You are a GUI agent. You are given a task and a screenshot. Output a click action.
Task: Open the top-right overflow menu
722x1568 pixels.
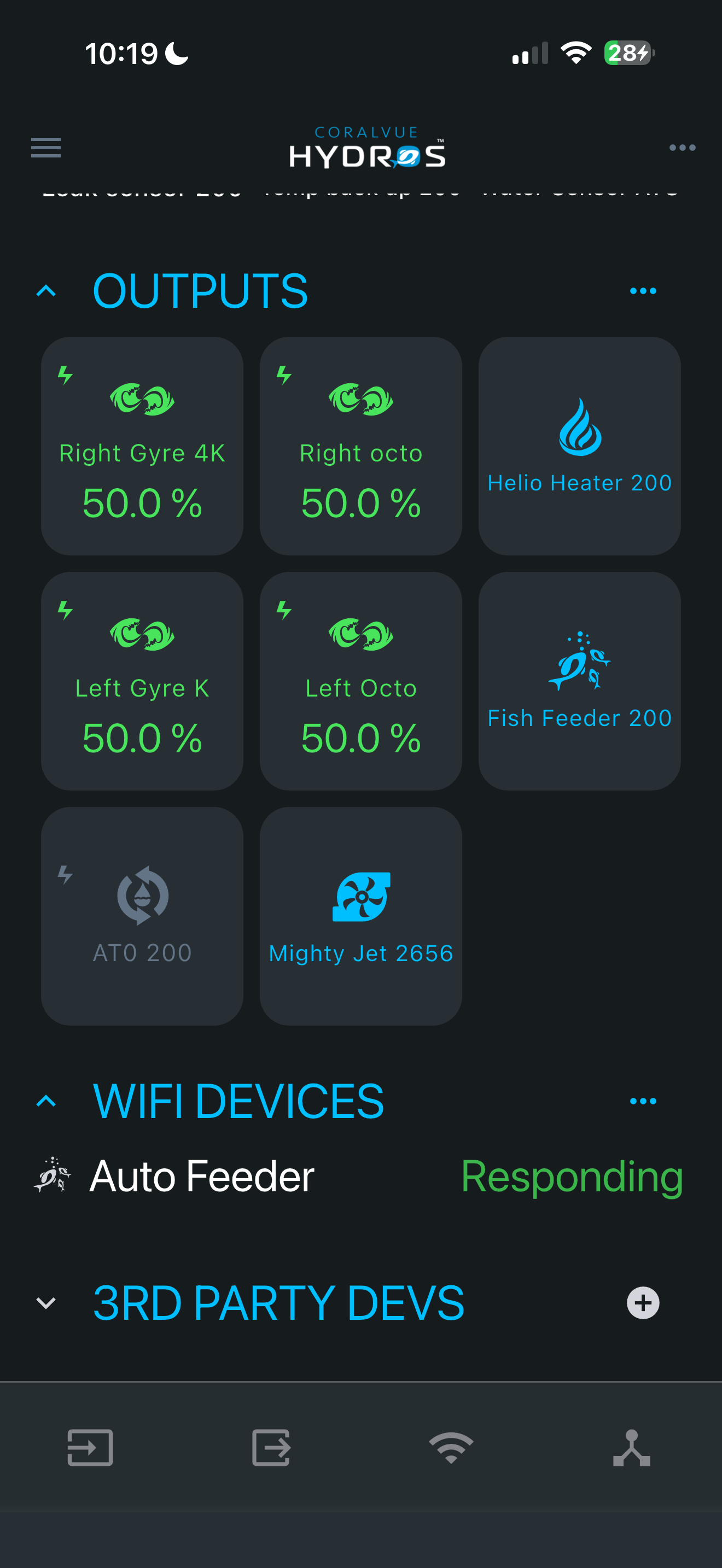pyautogui.click(x=682, y=148)
